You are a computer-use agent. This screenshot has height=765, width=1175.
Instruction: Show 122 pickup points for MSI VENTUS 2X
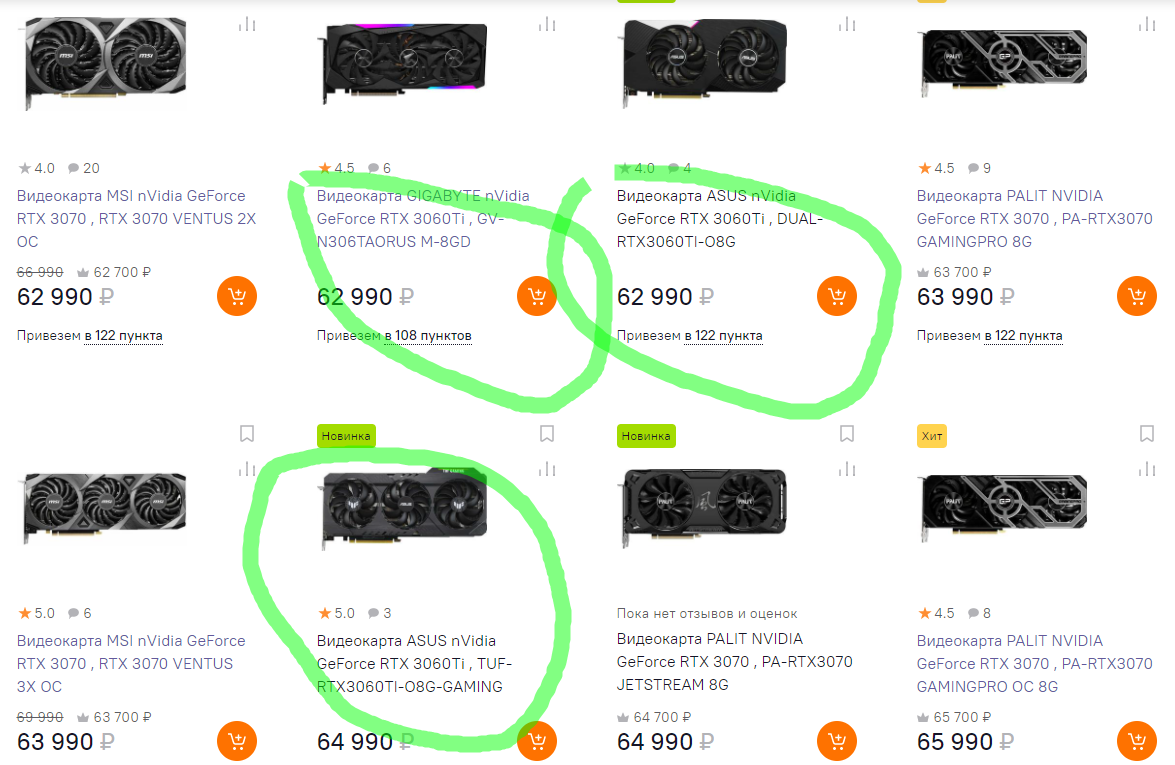pyautogui.click(x=123, y=336)
